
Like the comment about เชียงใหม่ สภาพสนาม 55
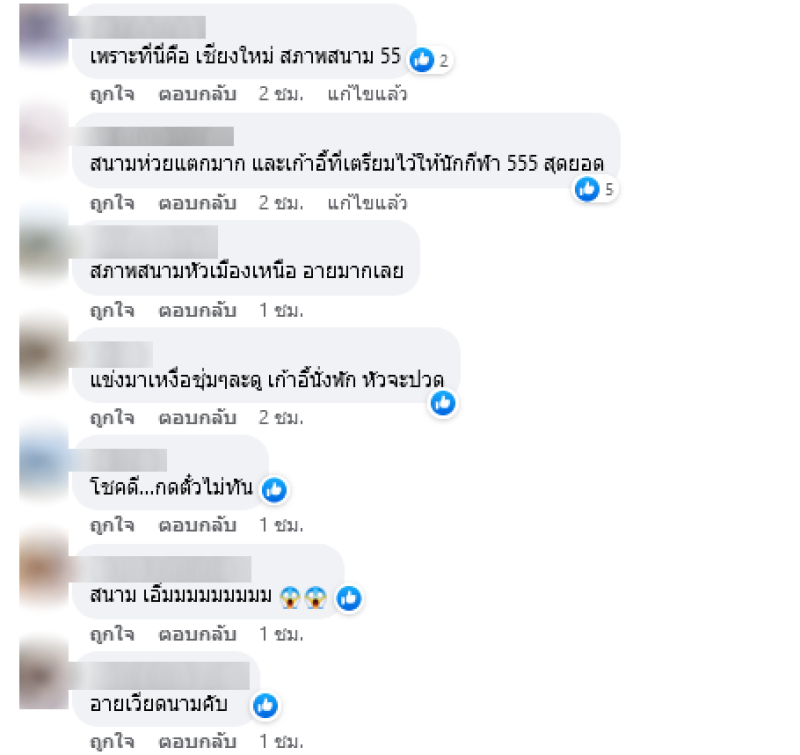point(111,95)
